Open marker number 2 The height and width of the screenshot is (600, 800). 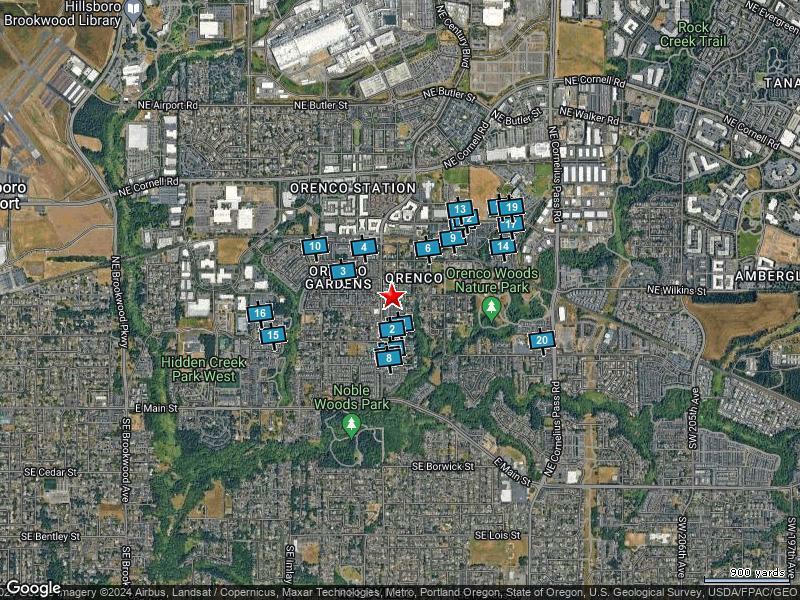coord(392,328)
